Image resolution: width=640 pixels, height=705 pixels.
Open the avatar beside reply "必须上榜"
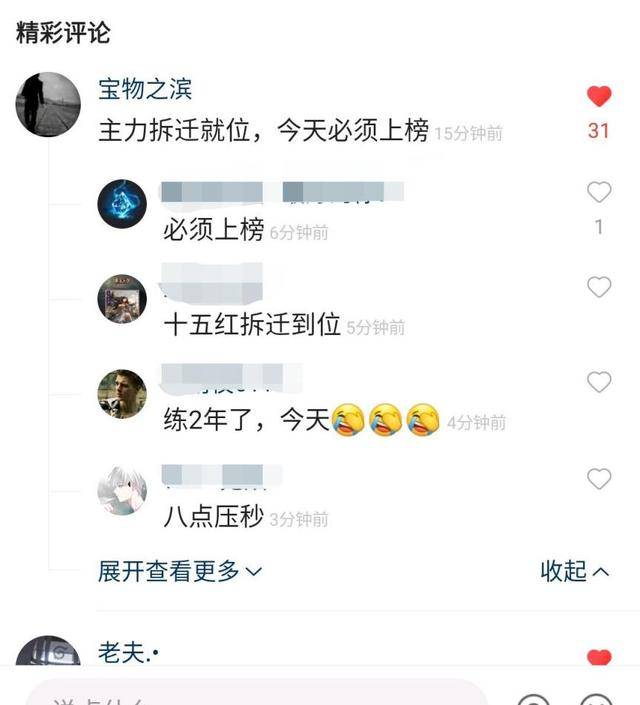coord(122,206)
